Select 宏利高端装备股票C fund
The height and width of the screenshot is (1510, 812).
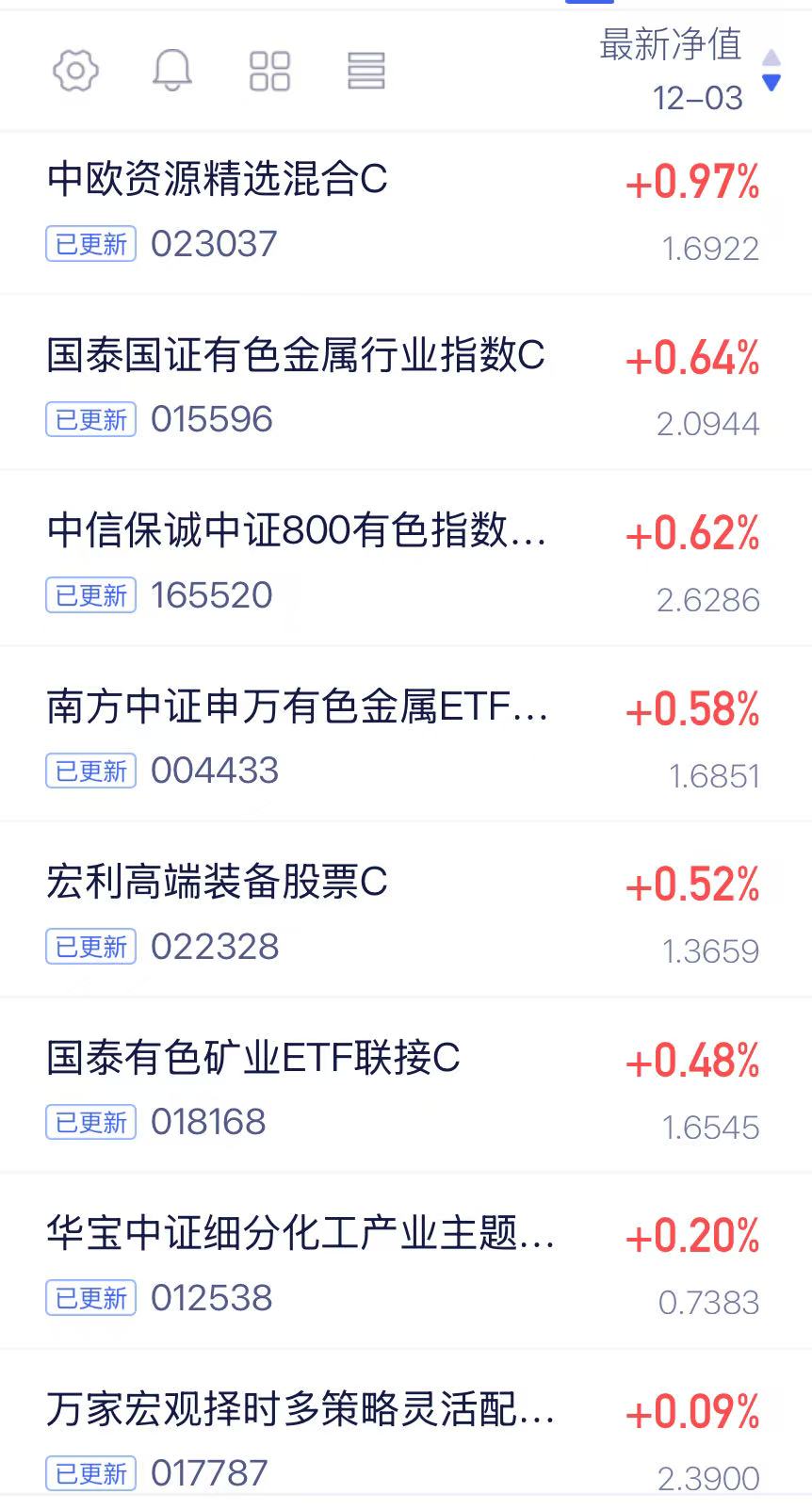coord(218,883)
